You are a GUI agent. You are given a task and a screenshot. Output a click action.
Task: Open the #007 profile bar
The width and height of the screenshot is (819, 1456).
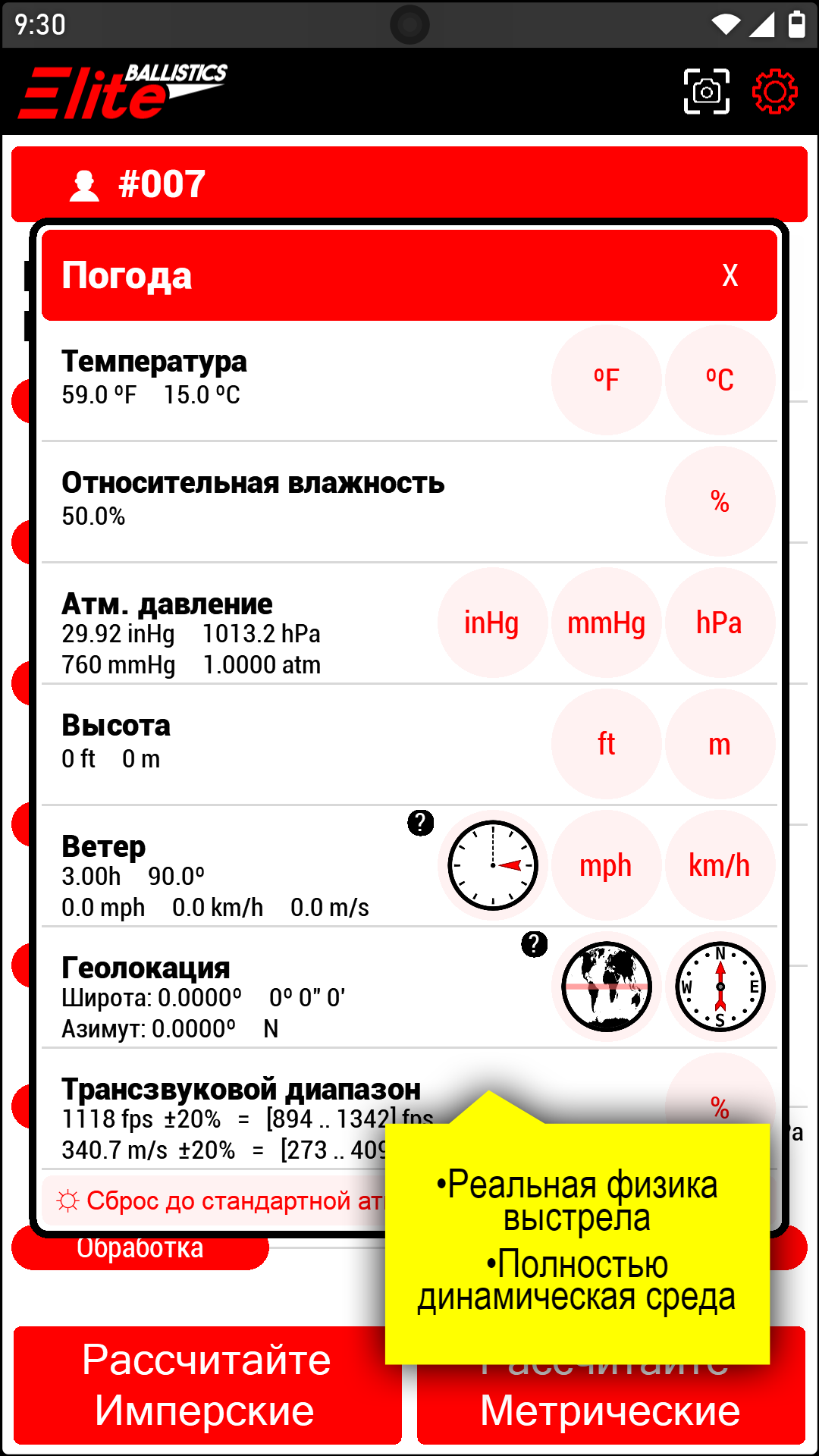tap(409, 184)
